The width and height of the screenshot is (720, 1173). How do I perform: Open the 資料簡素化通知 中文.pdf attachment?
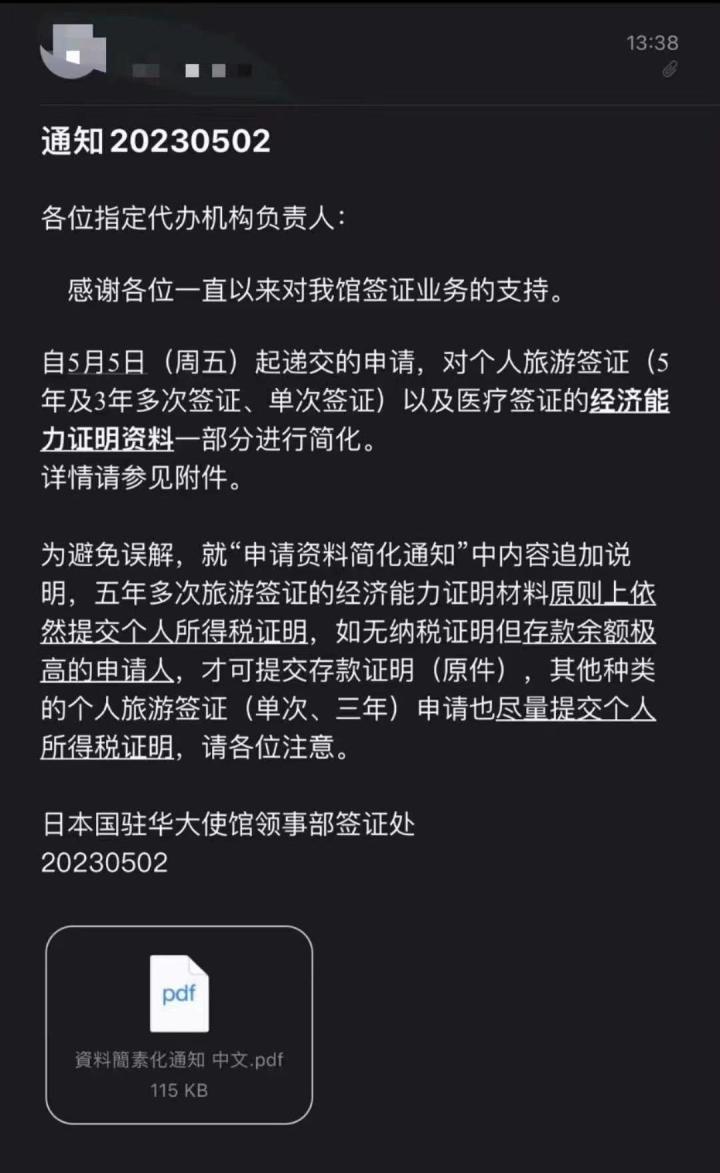click(x=179, y=1023)
